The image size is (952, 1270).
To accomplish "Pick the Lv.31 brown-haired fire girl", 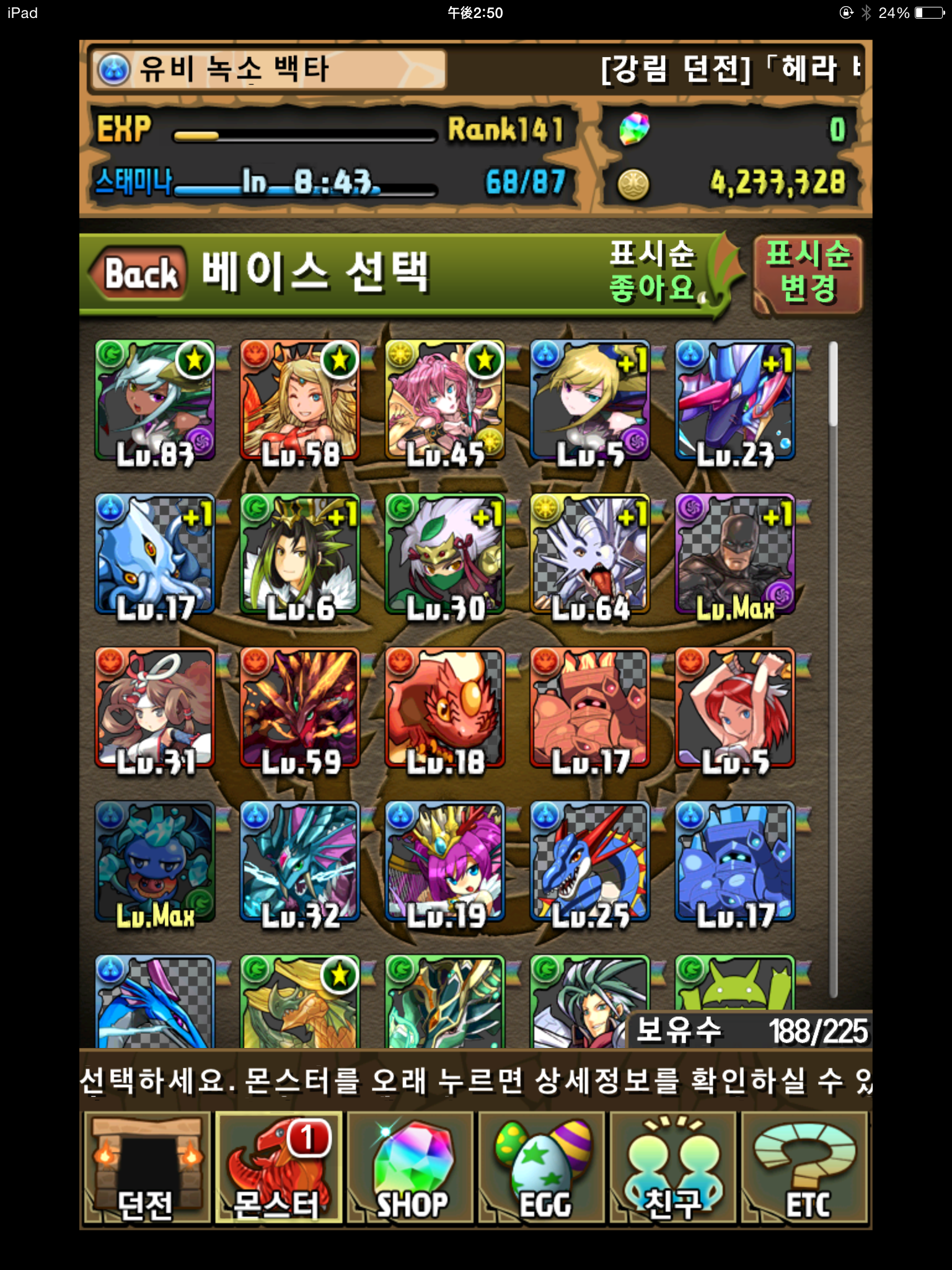I will point(155,708).
